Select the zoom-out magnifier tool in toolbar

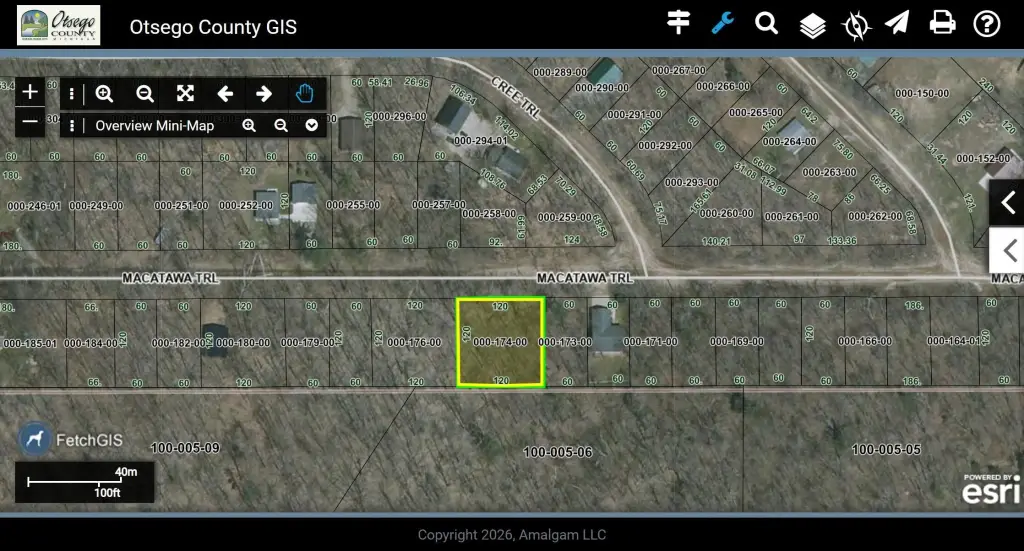(x=145, y=94)
